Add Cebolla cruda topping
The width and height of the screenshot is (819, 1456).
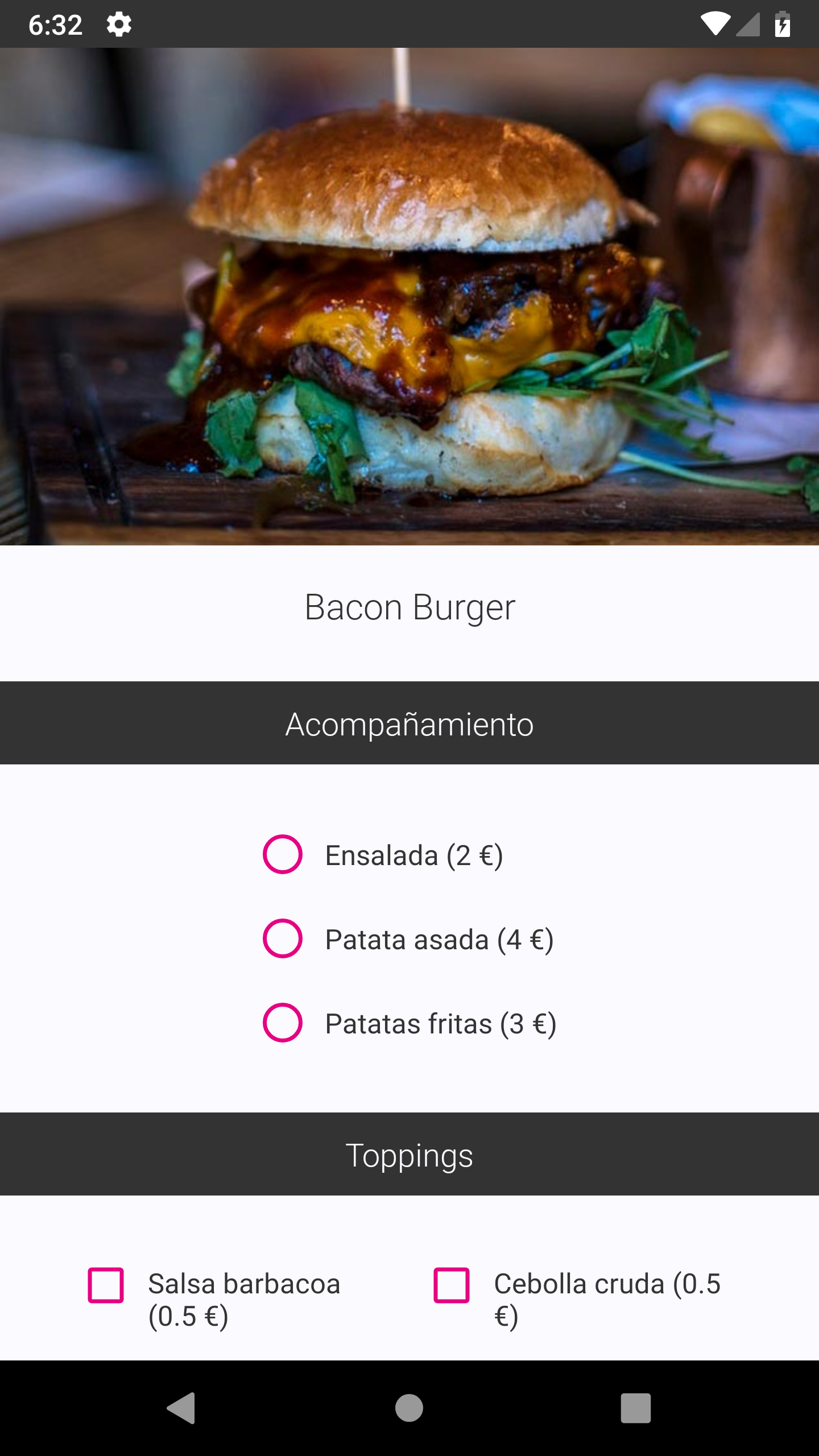(x=452, y=1284)
